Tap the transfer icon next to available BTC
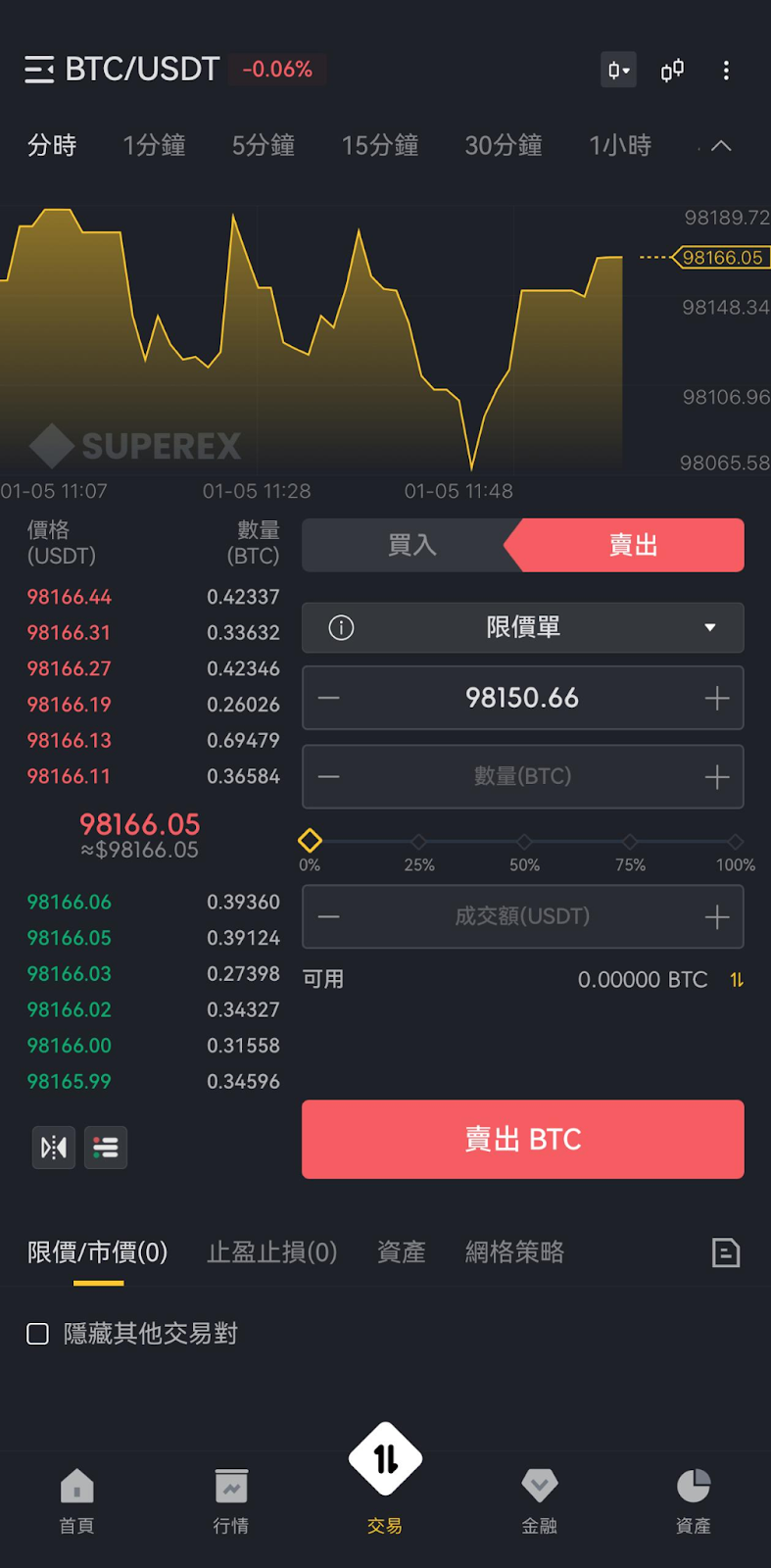The image size is (771, 1568). (x=737, y=979)
